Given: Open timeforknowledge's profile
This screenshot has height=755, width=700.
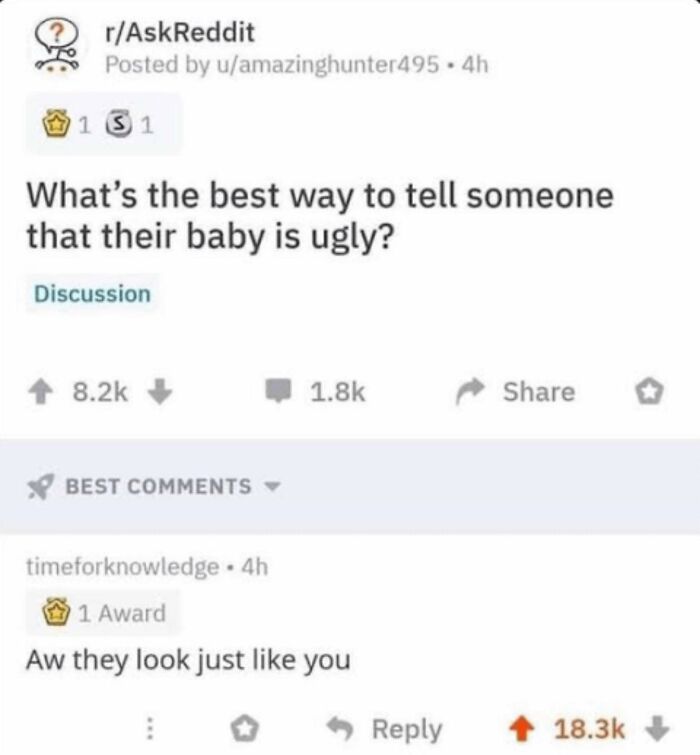Looking at the screenshot, I should [x=122, y=567].
